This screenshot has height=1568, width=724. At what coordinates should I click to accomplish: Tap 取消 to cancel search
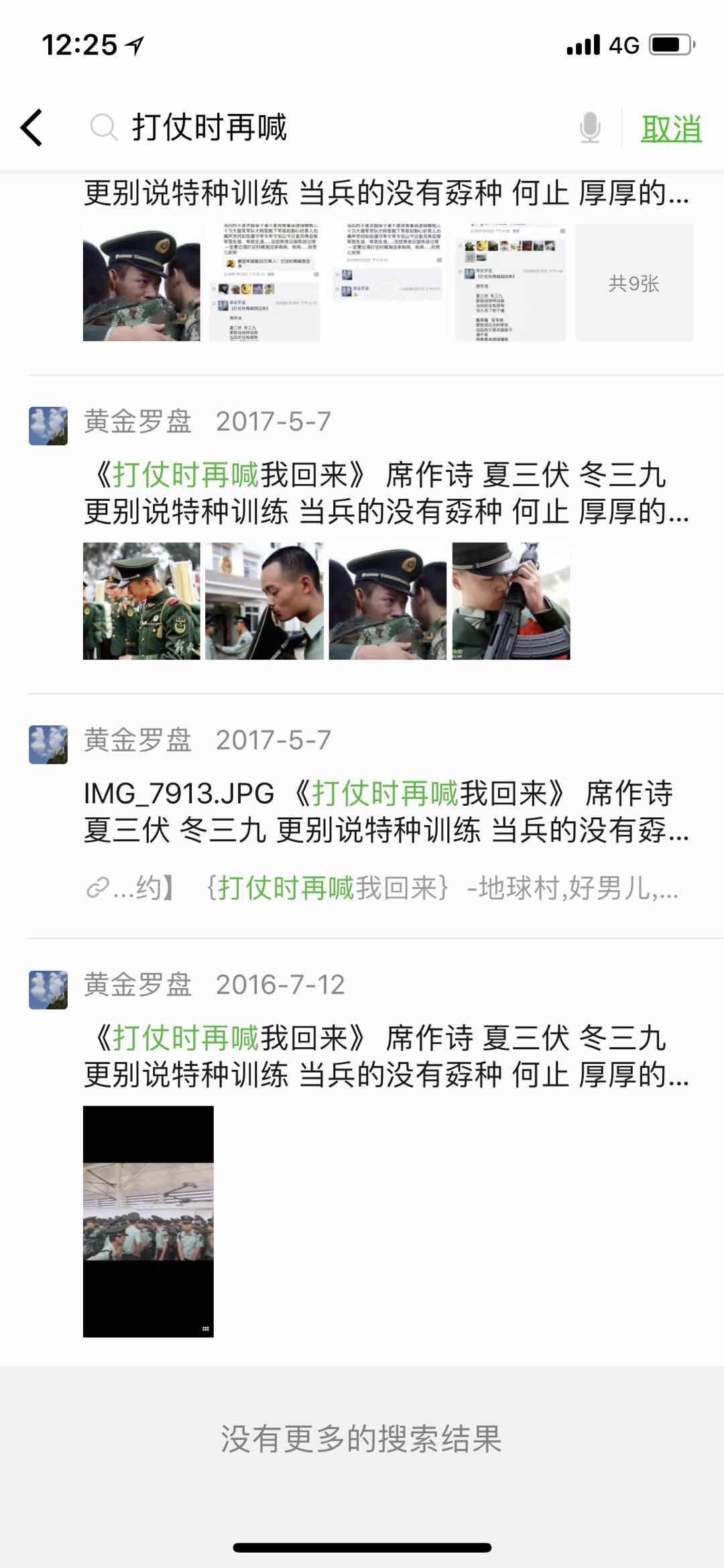(x=671, y=128)
